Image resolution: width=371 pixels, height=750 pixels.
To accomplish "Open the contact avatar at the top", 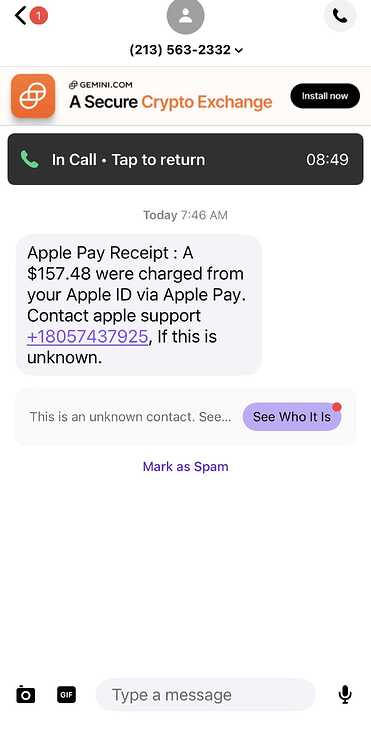I will tap(186, 17).
